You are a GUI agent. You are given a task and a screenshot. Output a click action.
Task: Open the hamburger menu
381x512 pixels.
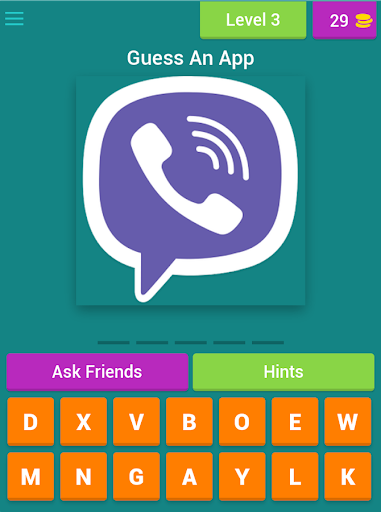(14, 19)
